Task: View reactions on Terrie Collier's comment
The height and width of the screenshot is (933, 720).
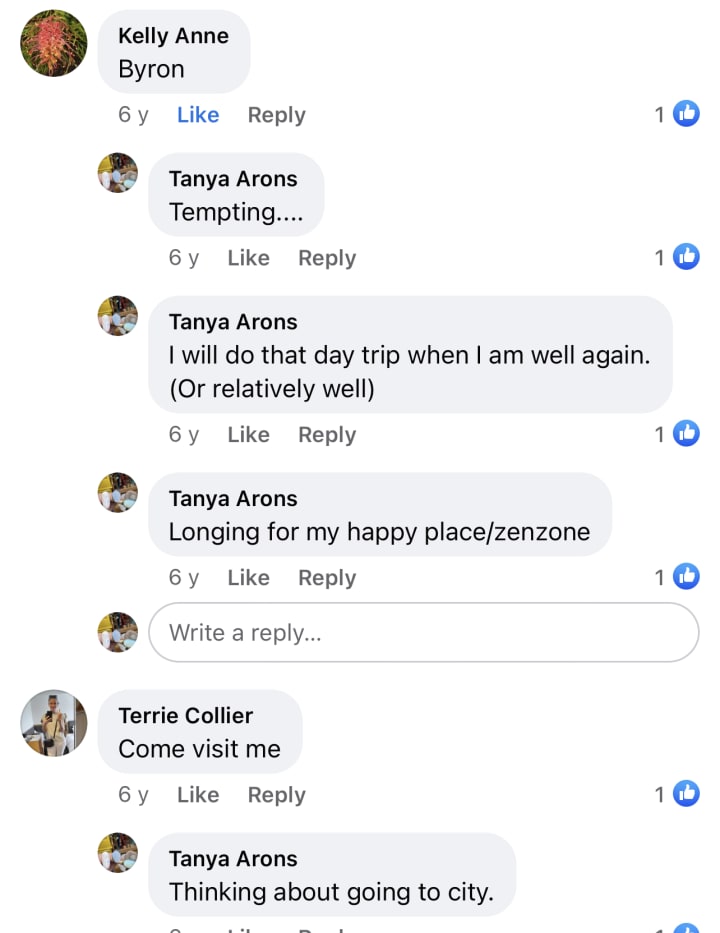Action: pyautogui.click(x=677, y=794)
